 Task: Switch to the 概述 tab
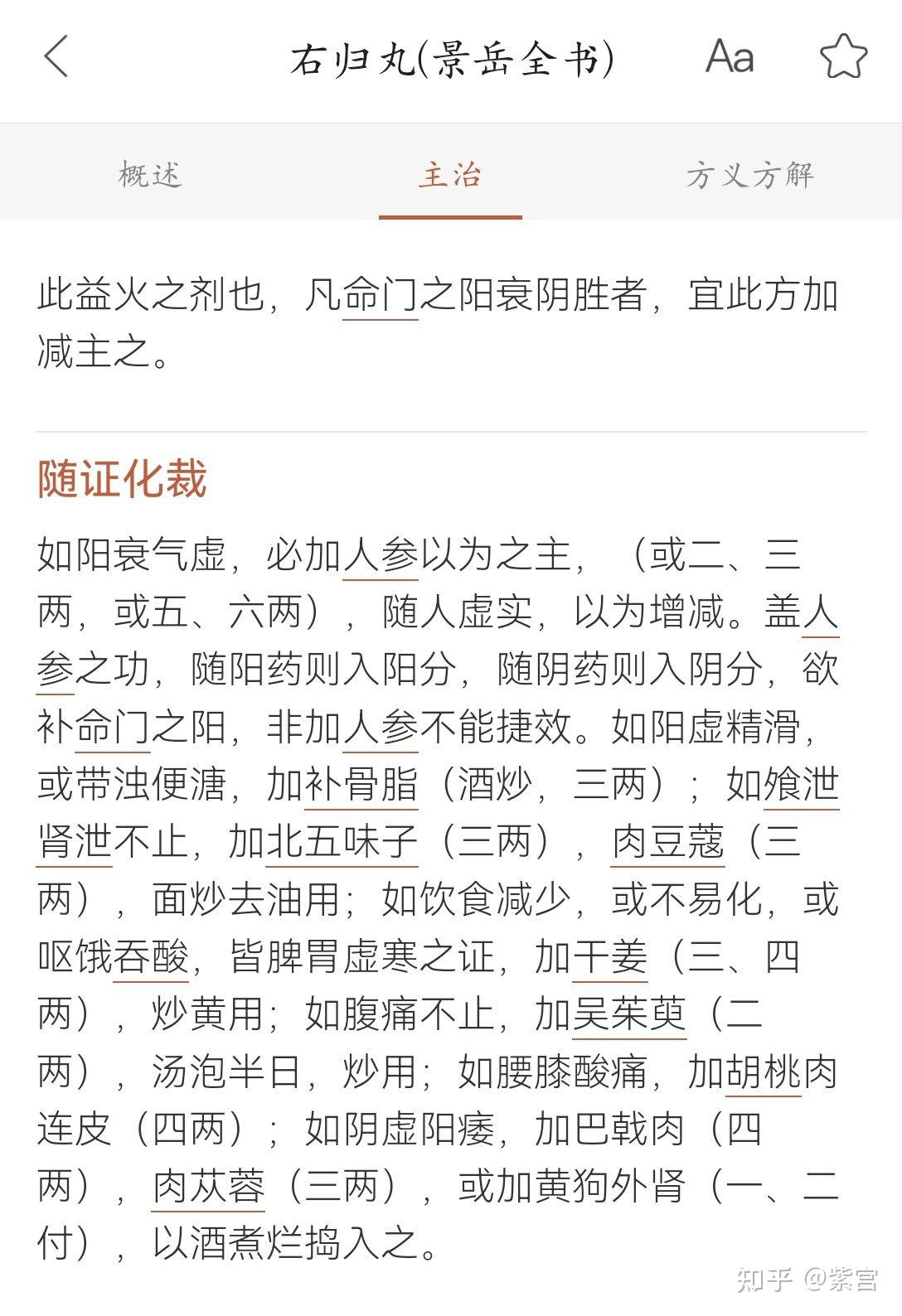[152, 175]
